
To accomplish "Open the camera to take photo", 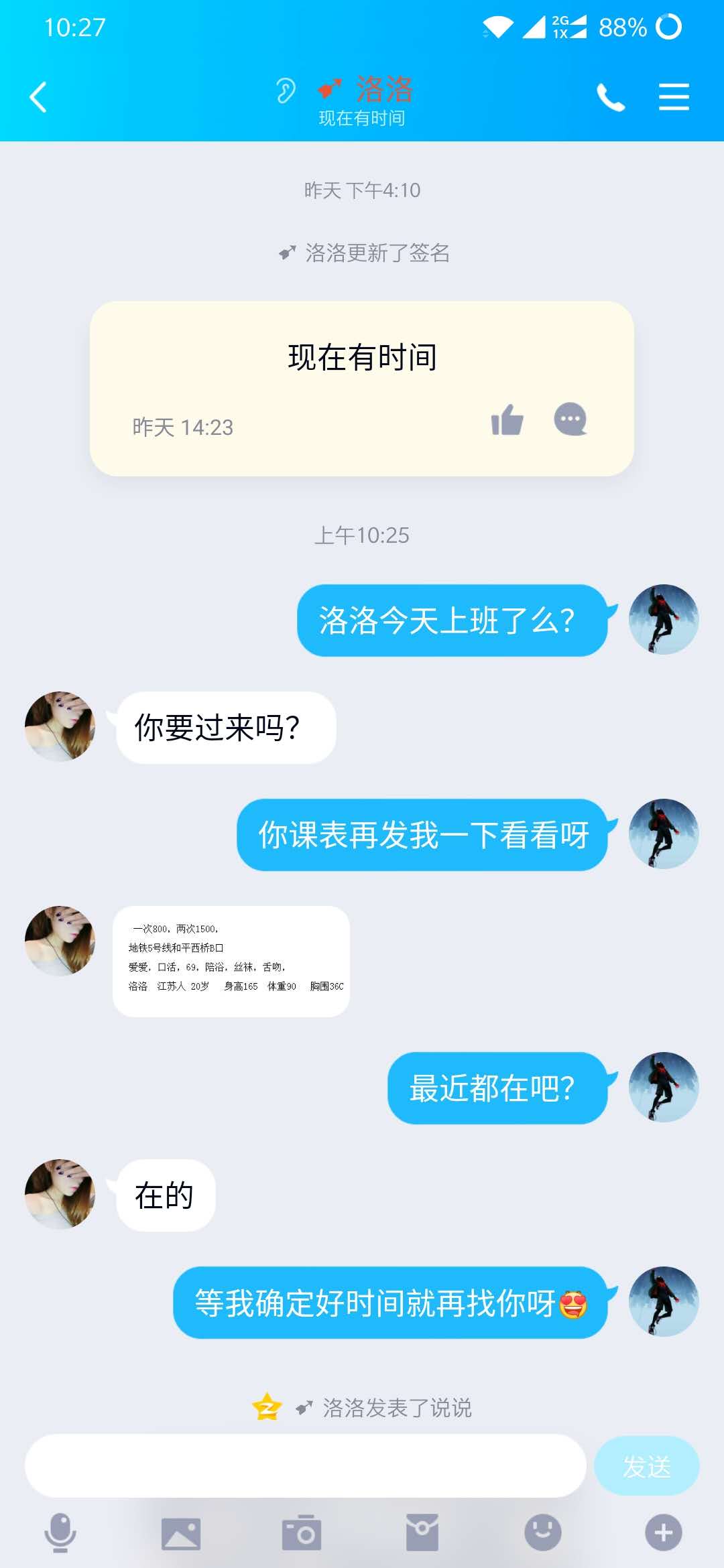I will [x=302, y=1532].
